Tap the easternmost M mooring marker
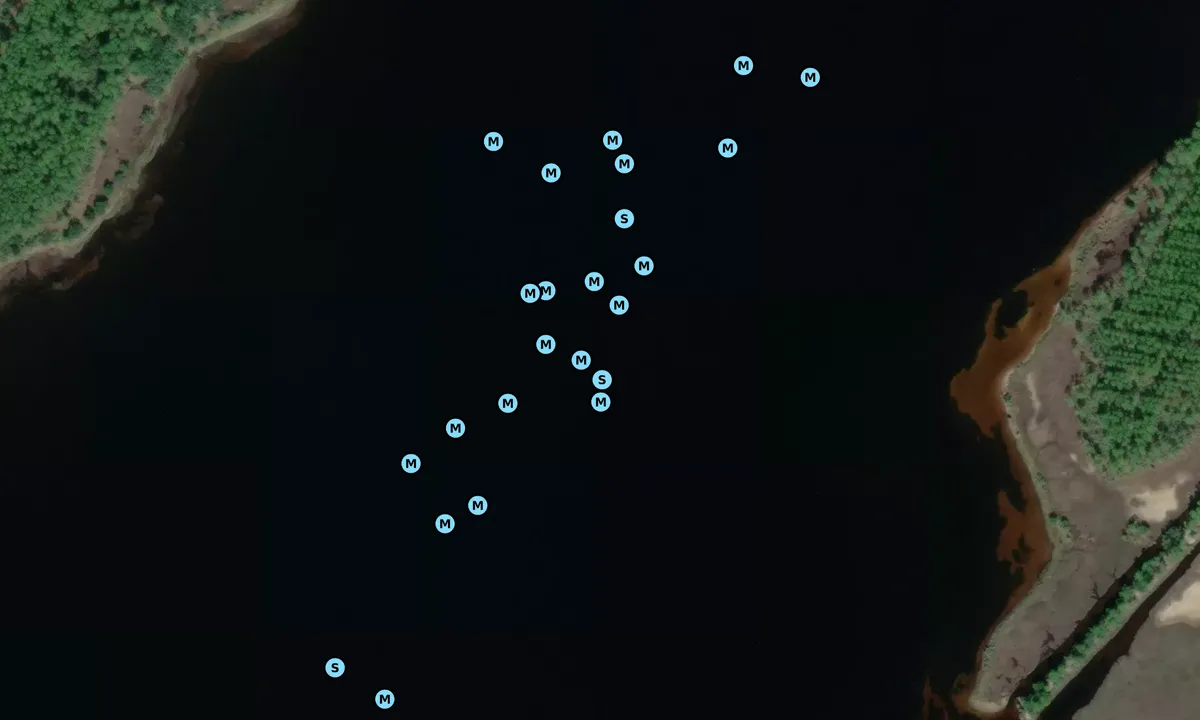1200x720 pixels. [x=810, y=77]
